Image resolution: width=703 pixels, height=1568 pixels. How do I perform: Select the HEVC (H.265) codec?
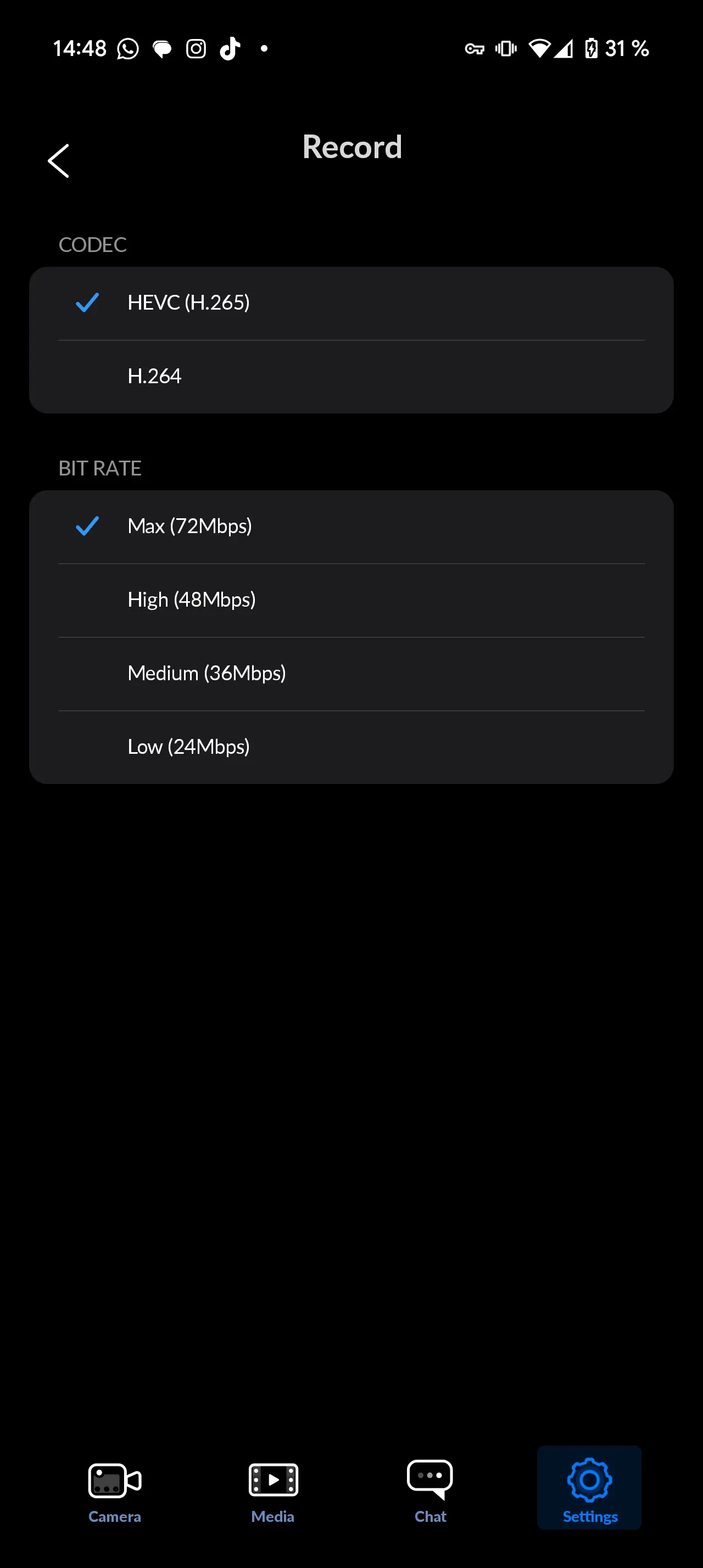pyautogui.click(x=350, y=303)
